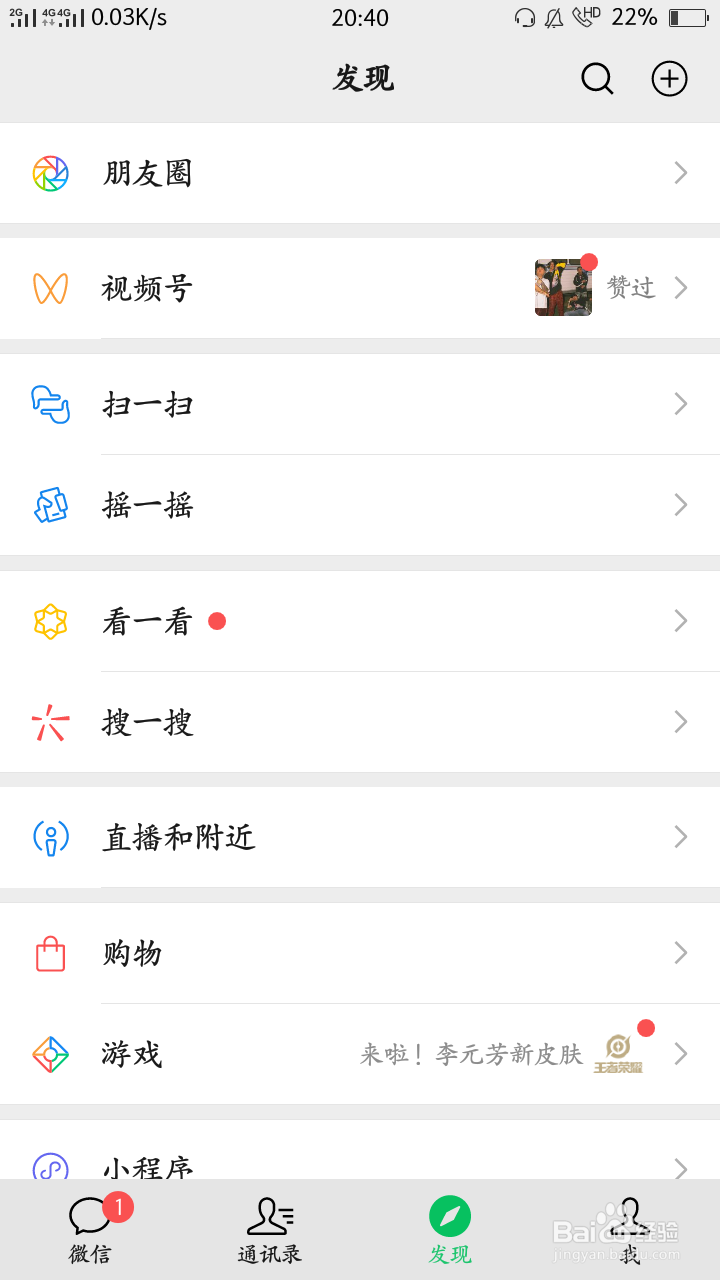720x1280 pixels.
Task: Switch to the 我 profile tab
Action: pyautogui.click(x=630, y=1230)
